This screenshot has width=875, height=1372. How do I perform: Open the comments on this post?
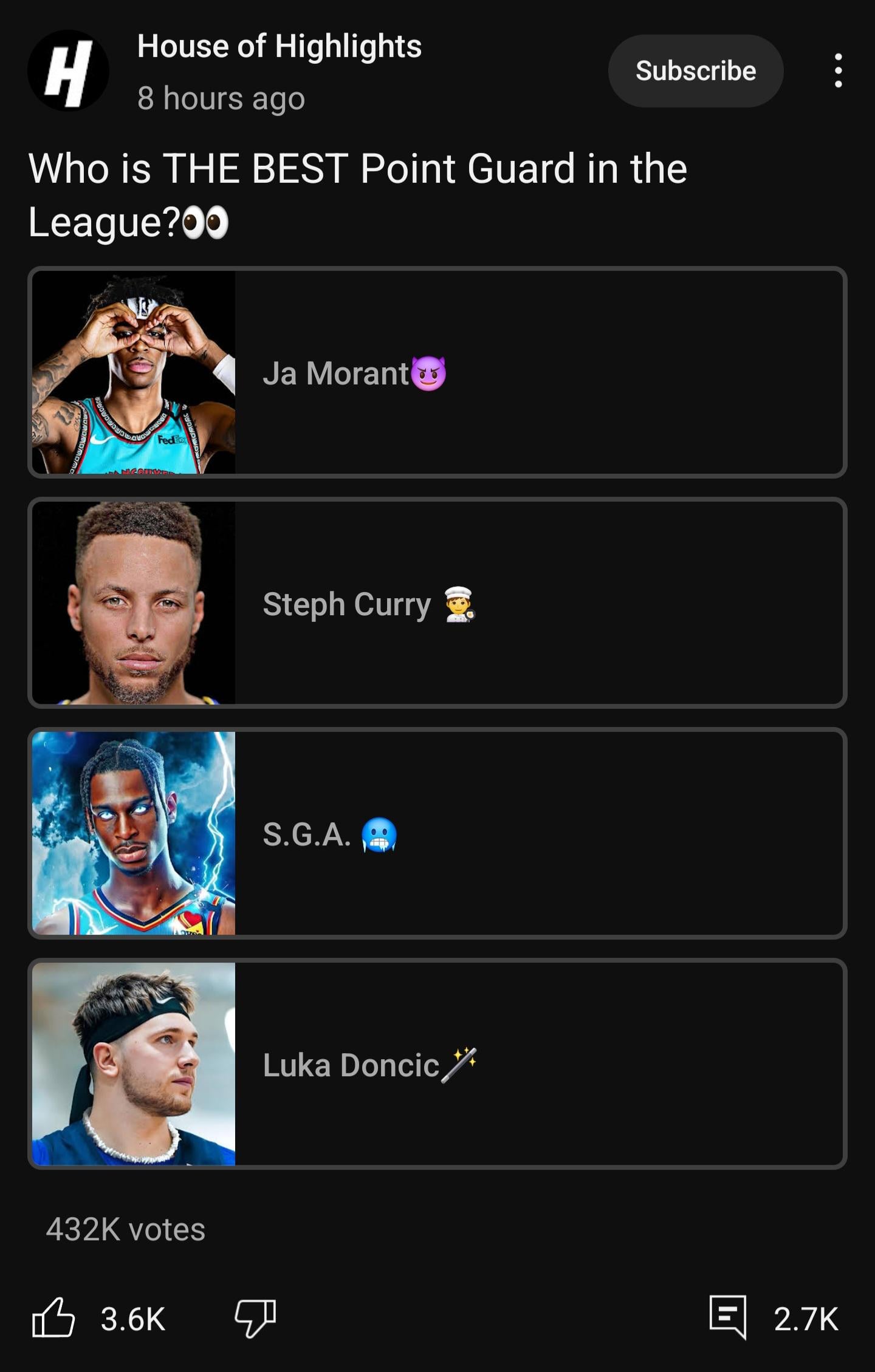[x=728, y=1319]
